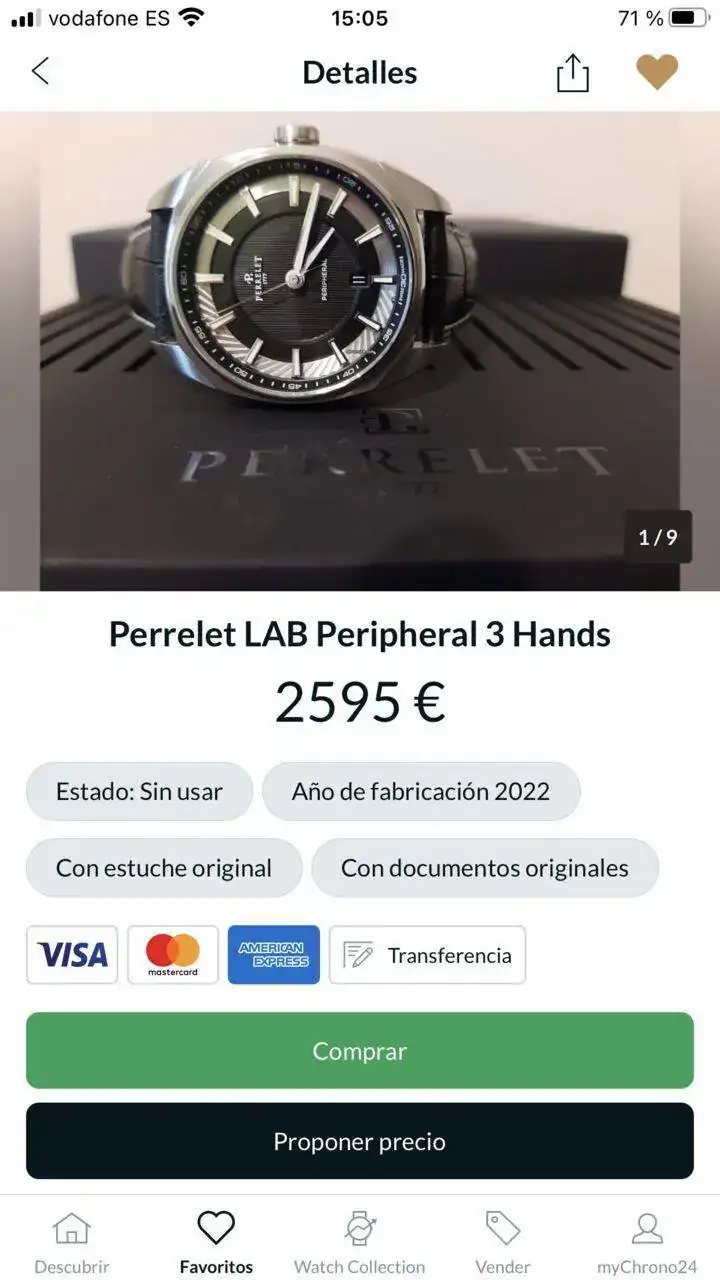720x1280 pixels.
Task: Open the Vender tab
Action: (502, 1241)
